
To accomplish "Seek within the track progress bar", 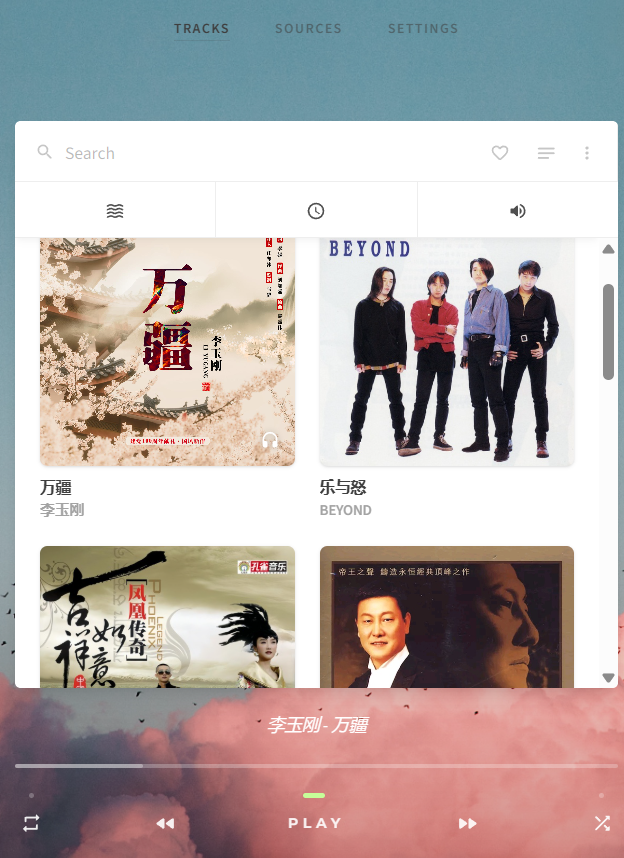I will click(x=316, y=766).
